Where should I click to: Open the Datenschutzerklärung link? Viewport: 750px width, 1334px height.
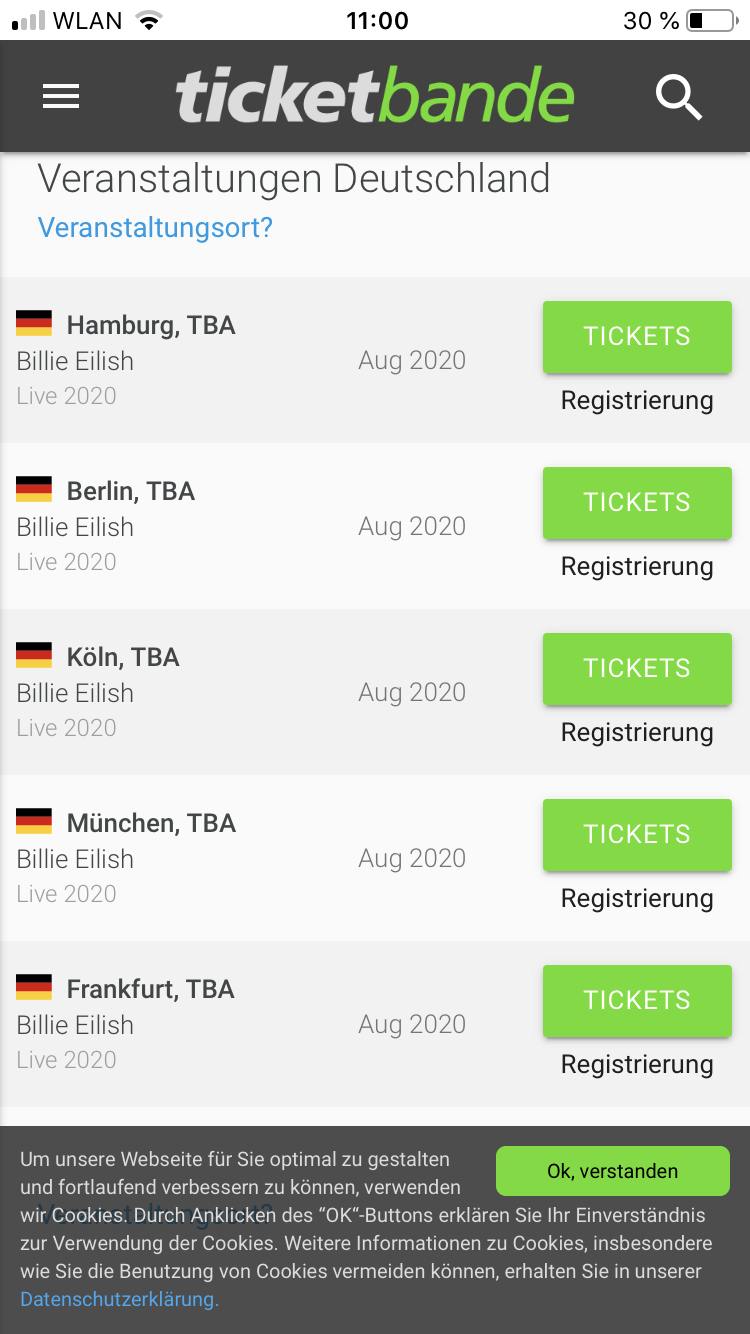click(119, 1300)
